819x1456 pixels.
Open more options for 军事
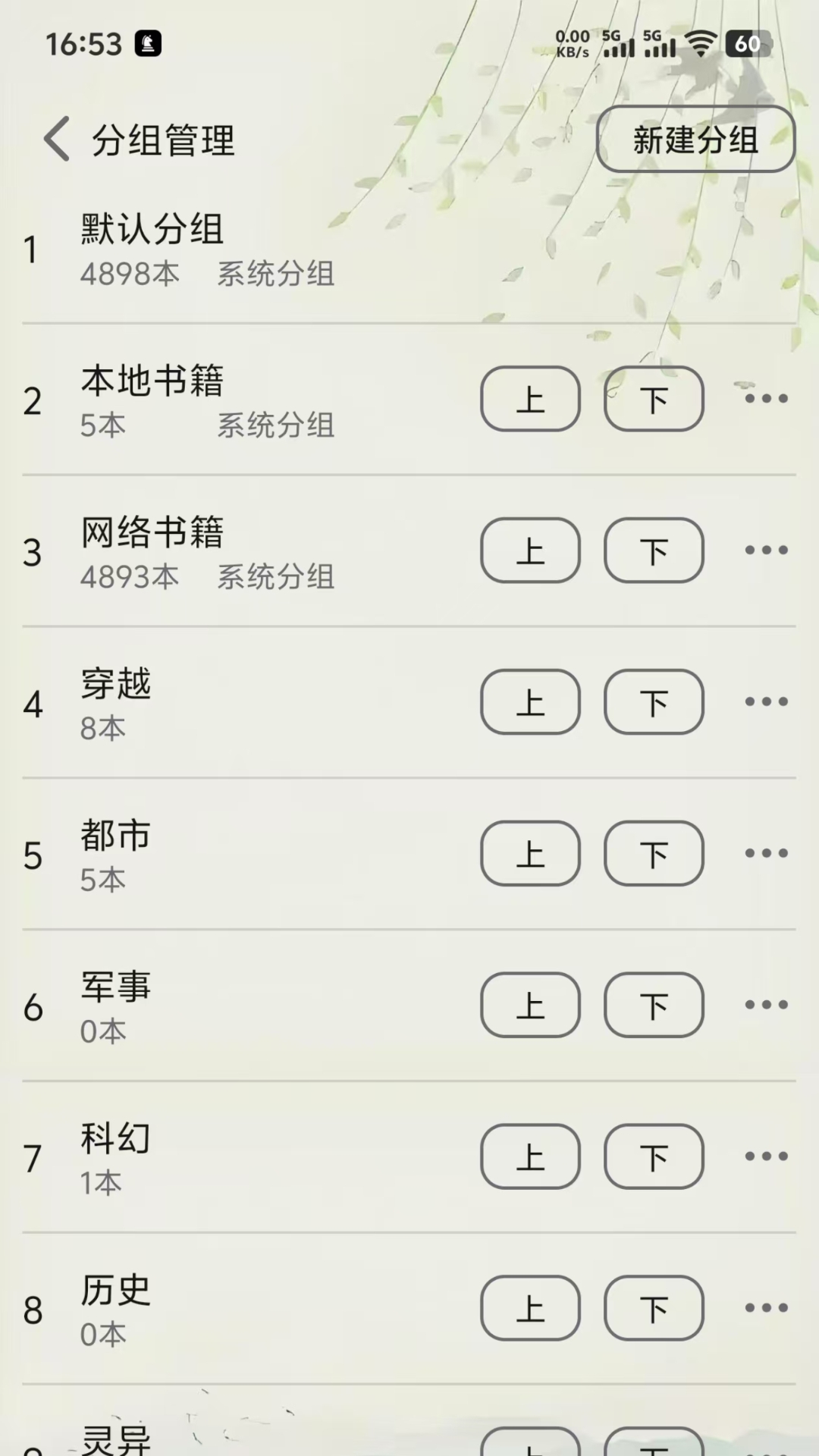pos(766,1006)
